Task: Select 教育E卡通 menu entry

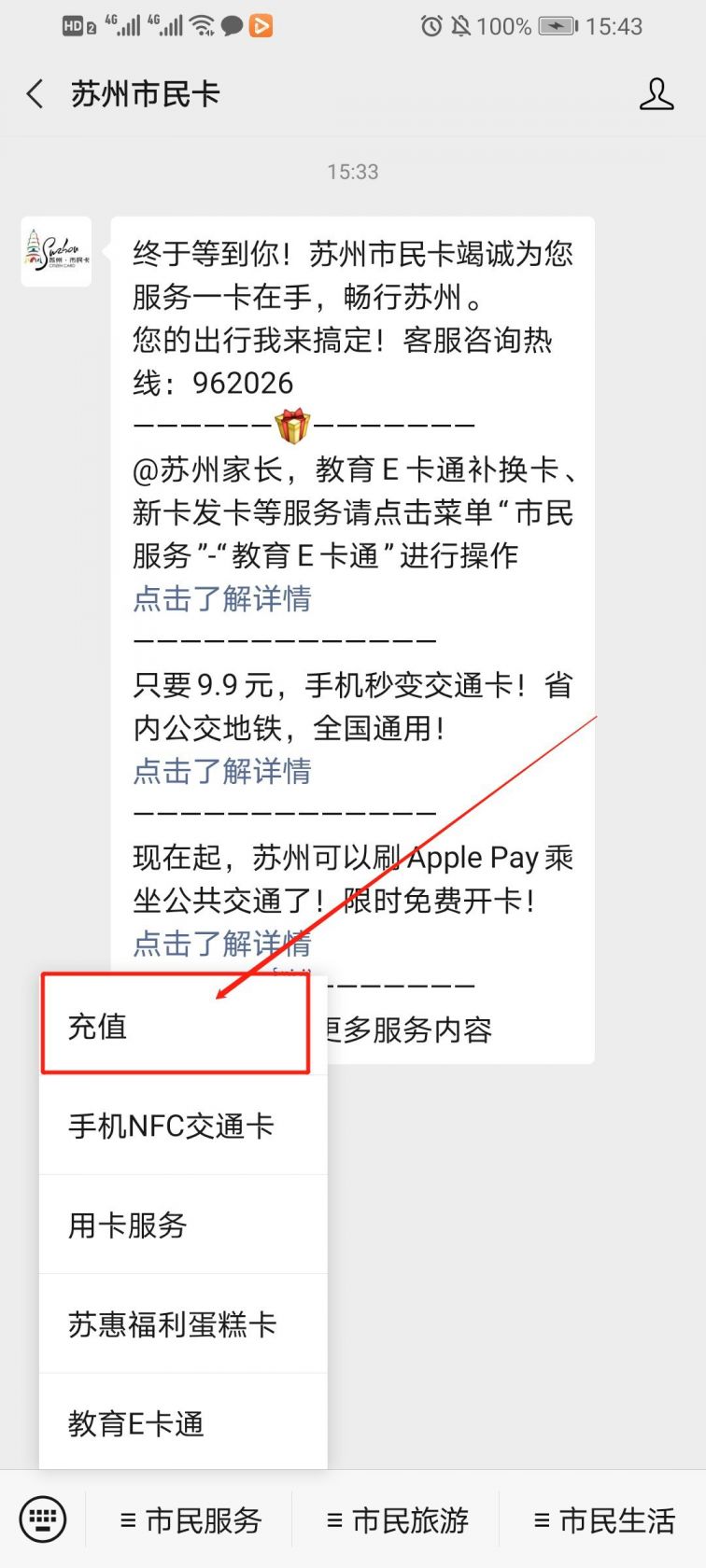Action: tap(183, 1422)
